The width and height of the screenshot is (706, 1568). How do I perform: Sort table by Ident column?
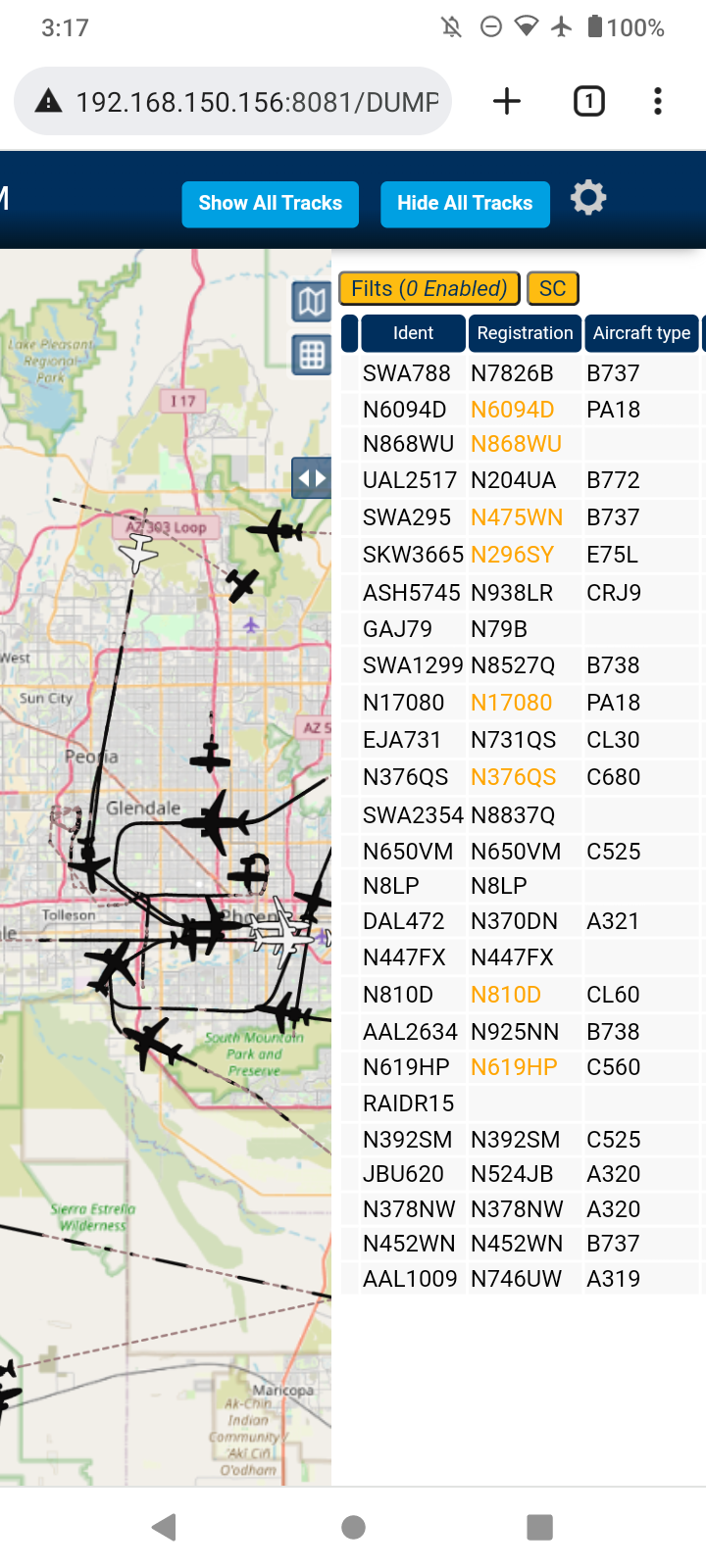click(413, 333)
